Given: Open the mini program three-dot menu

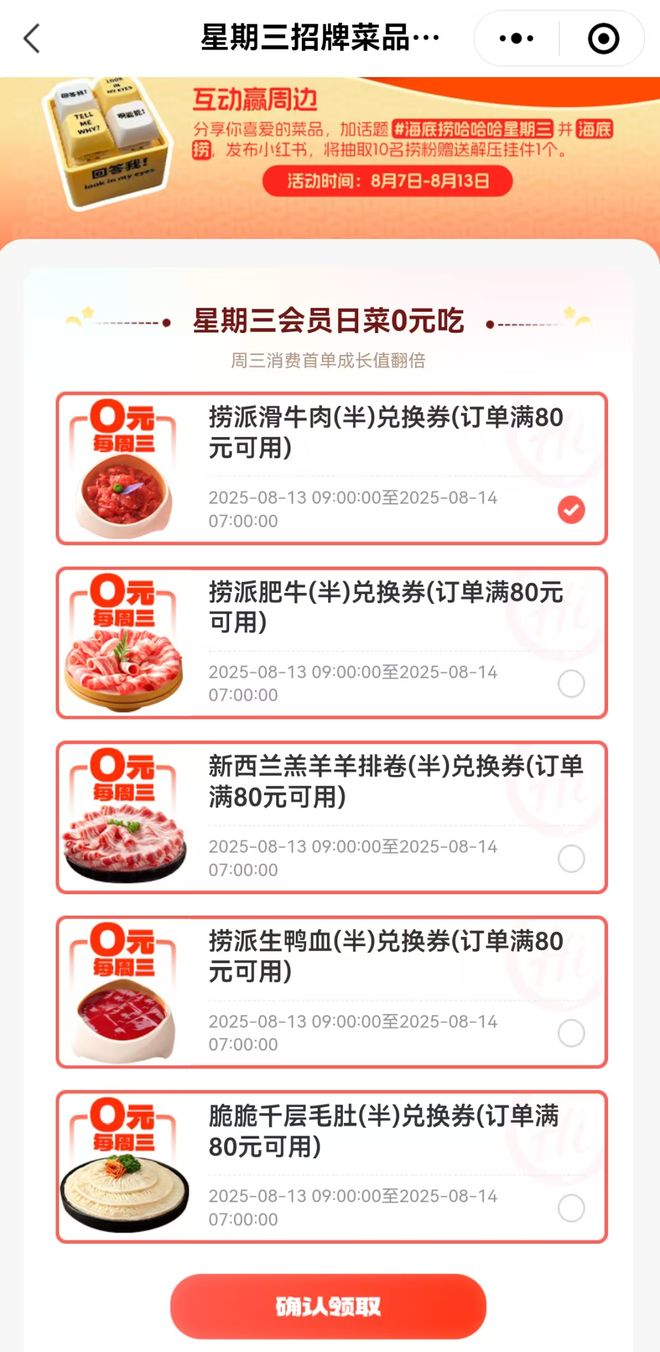Looking at the screenshot, I should pyautogui.click(x=516, y=39).
